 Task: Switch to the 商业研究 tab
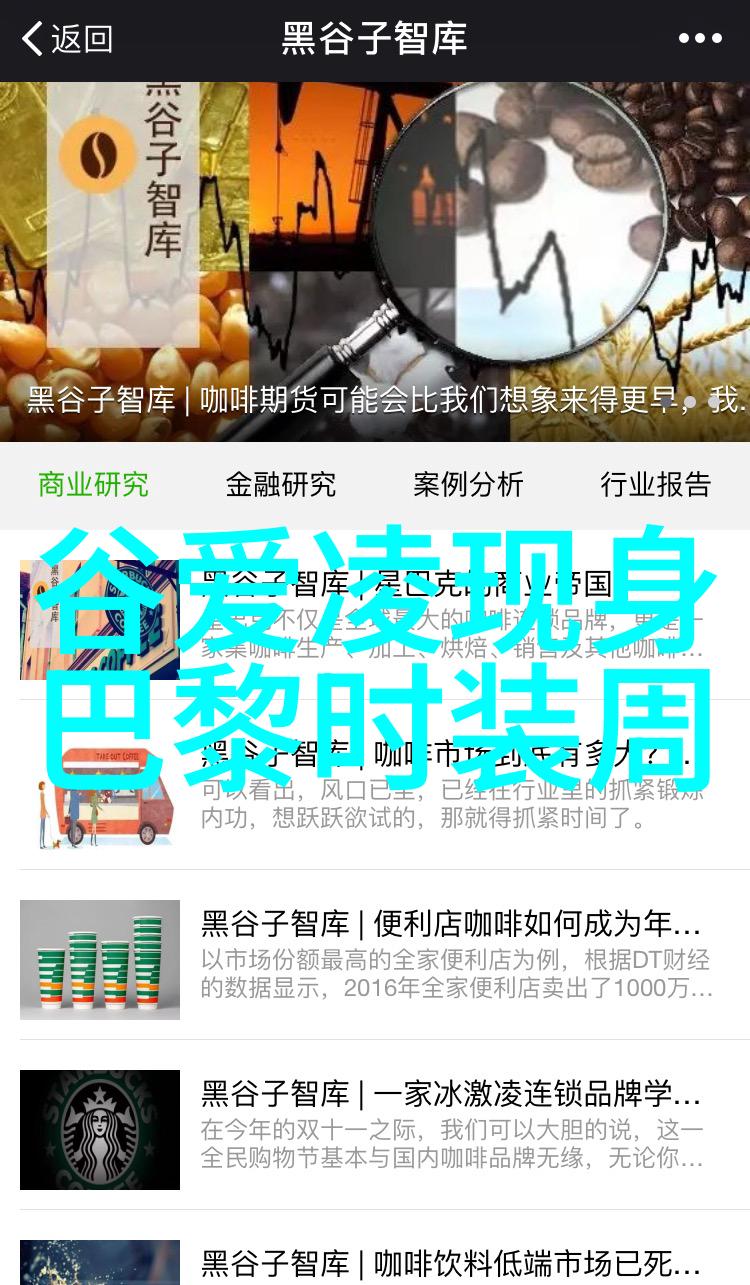pos(93,485)
